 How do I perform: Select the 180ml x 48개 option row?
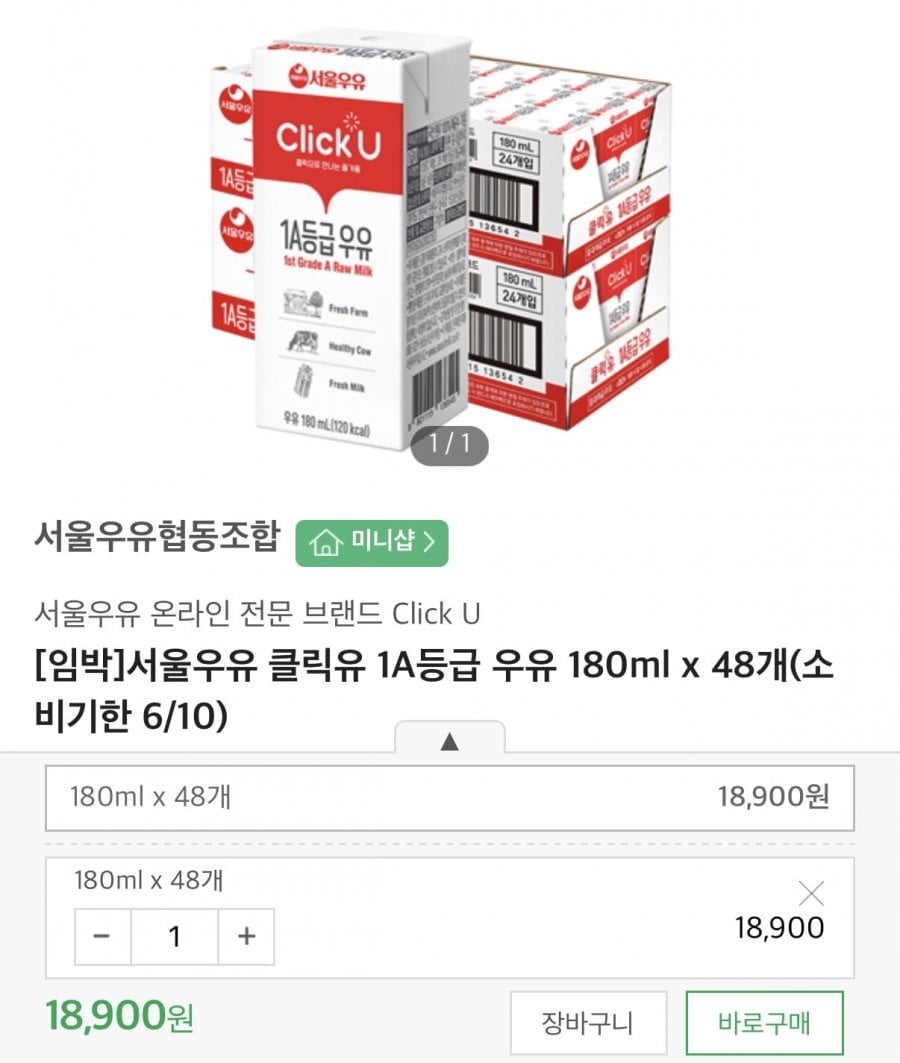450,797
